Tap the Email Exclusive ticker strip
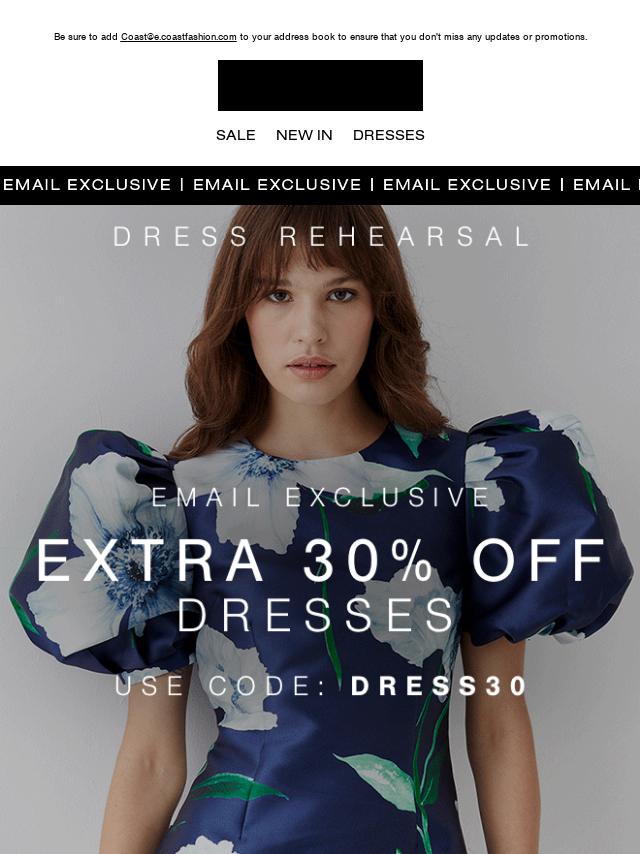 pos(320,185)
